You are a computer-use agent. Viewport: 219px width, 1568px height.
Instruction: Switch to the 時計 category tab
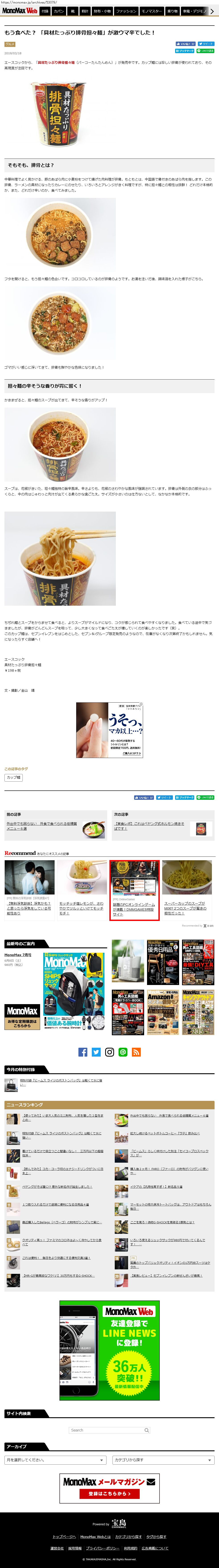[85, 11]
